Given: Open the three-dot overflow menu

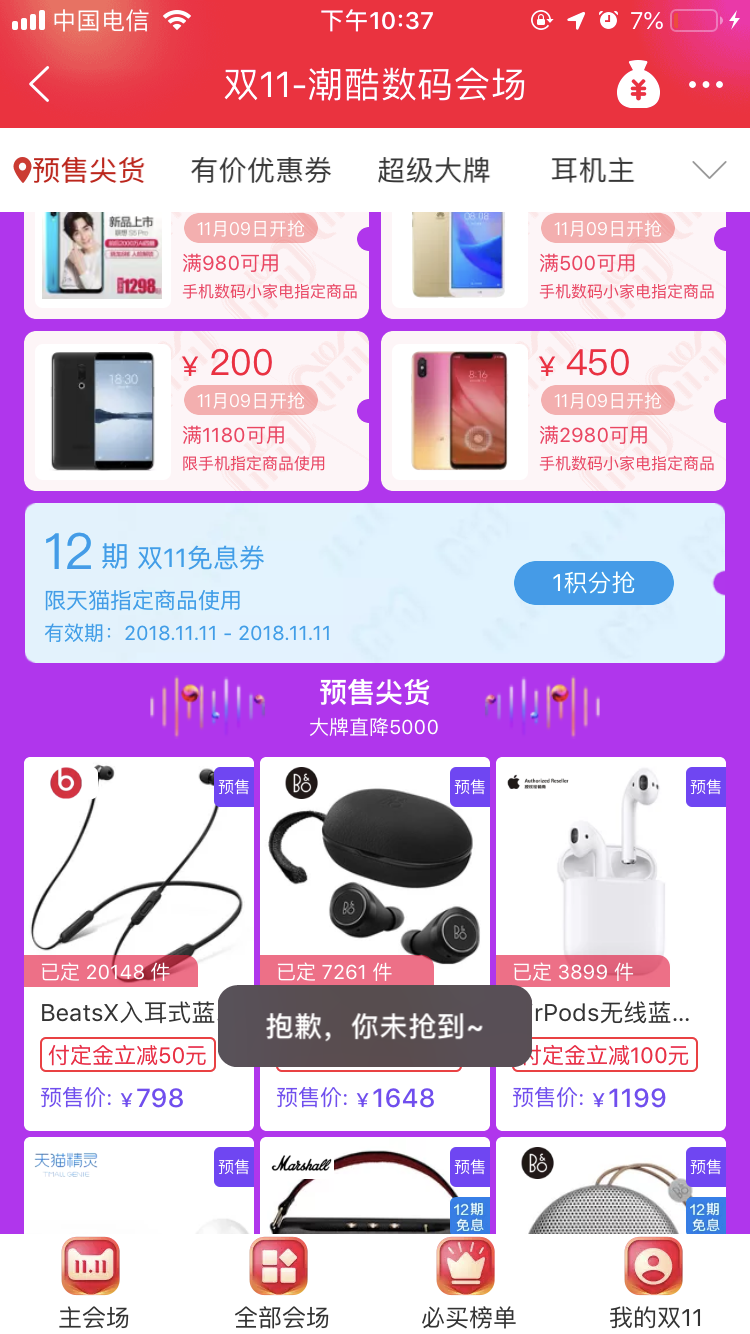Looking at the screenshot, I should point(705,85).
